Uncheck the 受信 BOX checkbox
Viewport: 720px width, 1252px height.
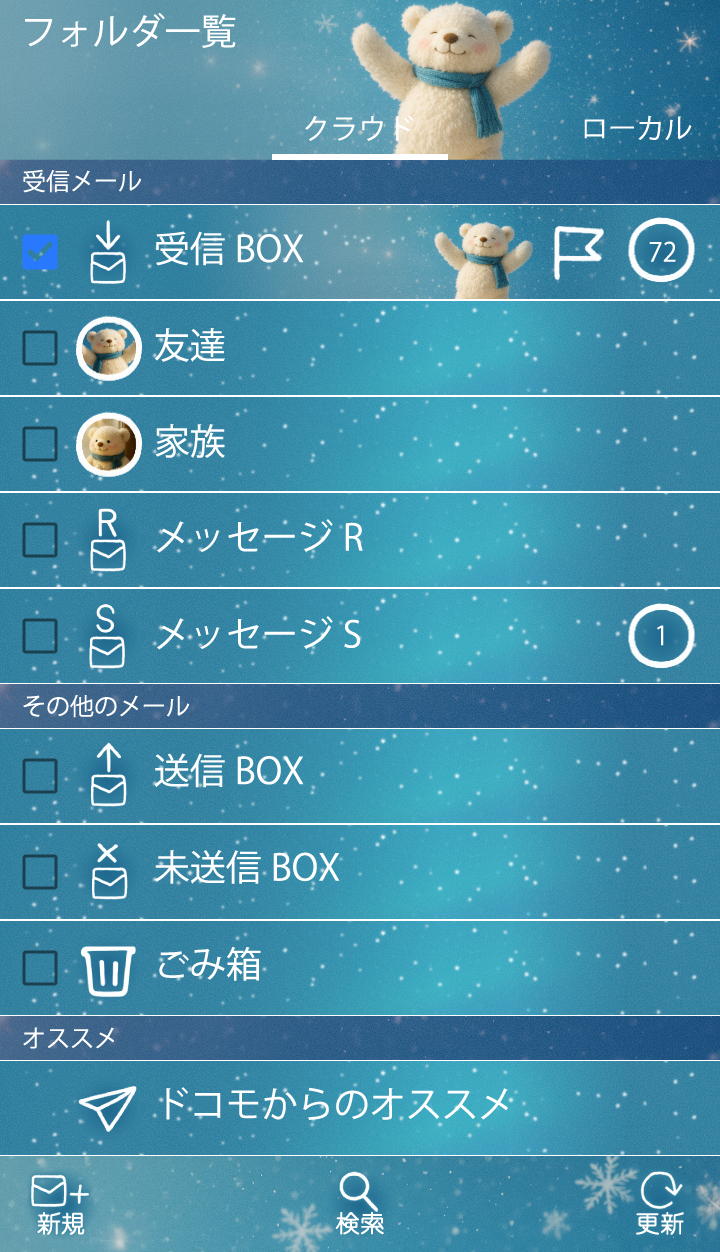pyautogui.click(x=40, y=252)
